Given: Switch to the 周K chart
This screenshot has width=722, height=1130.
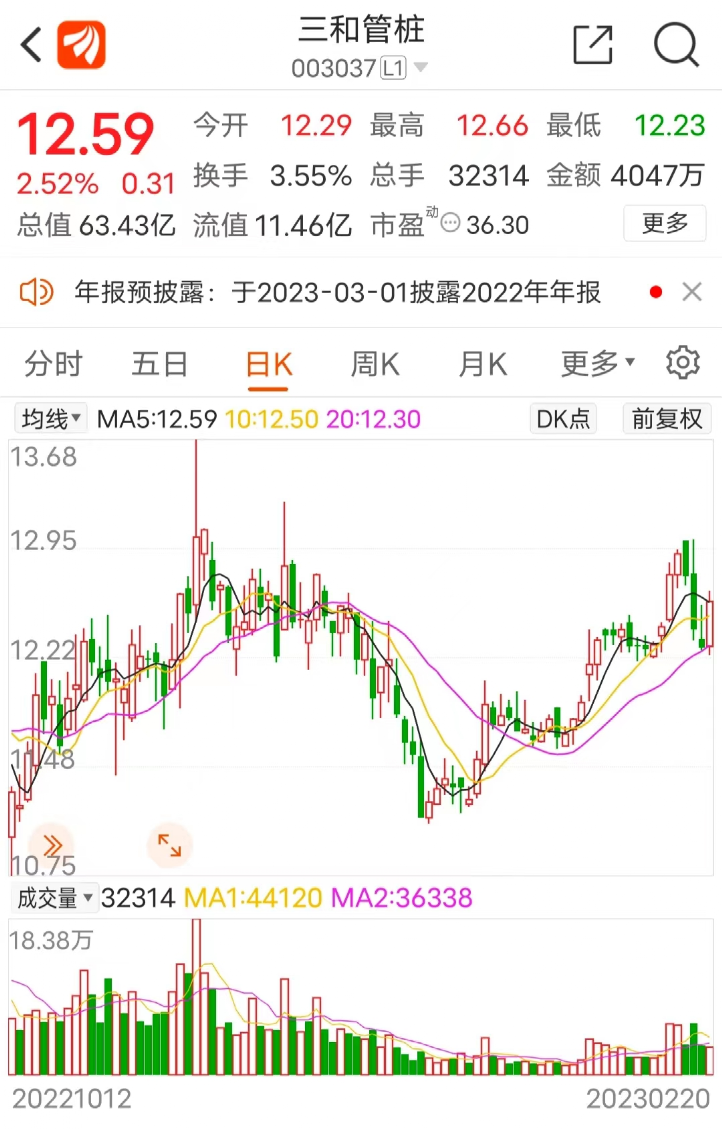Looking at the screenshot, I should (375, 364).
